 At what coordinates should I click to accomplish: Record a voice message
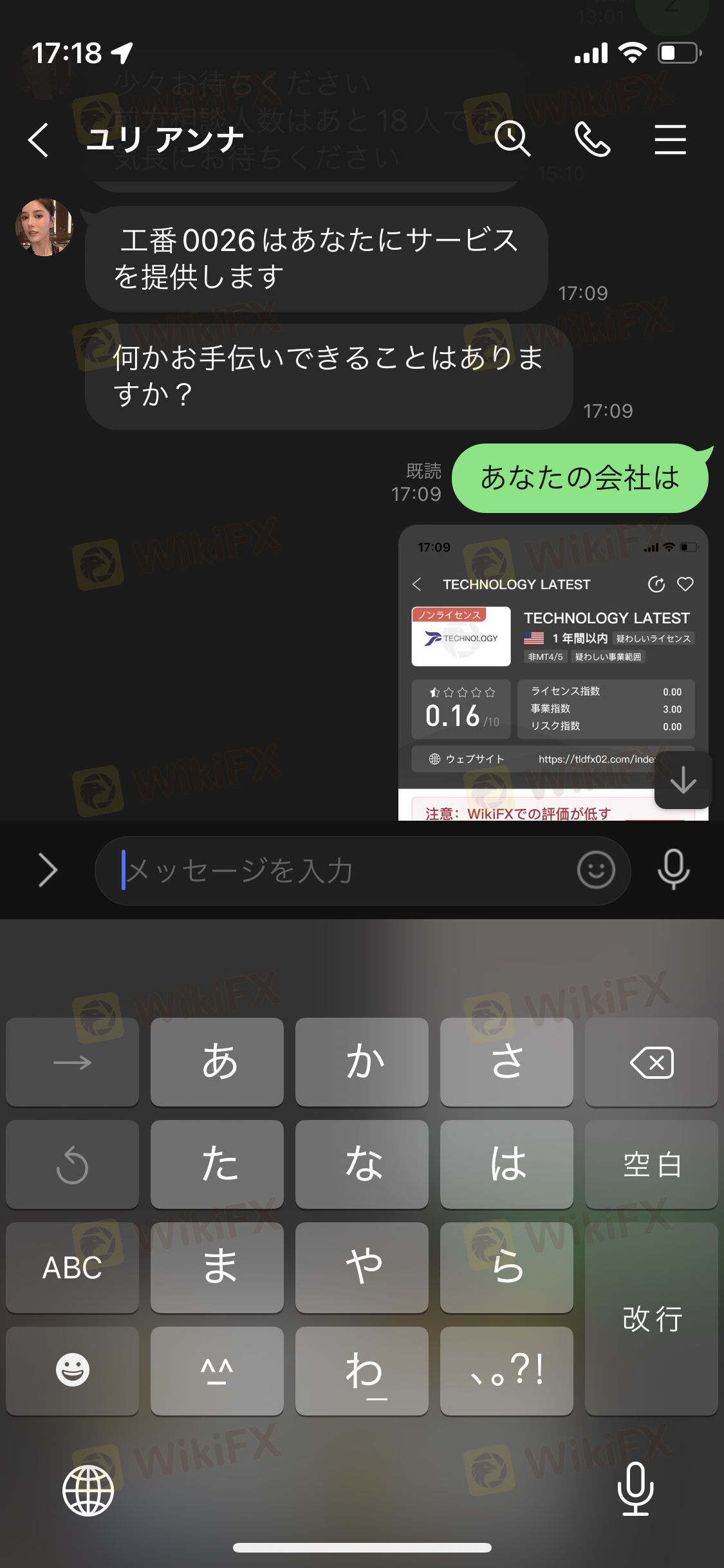coord(673,870)
